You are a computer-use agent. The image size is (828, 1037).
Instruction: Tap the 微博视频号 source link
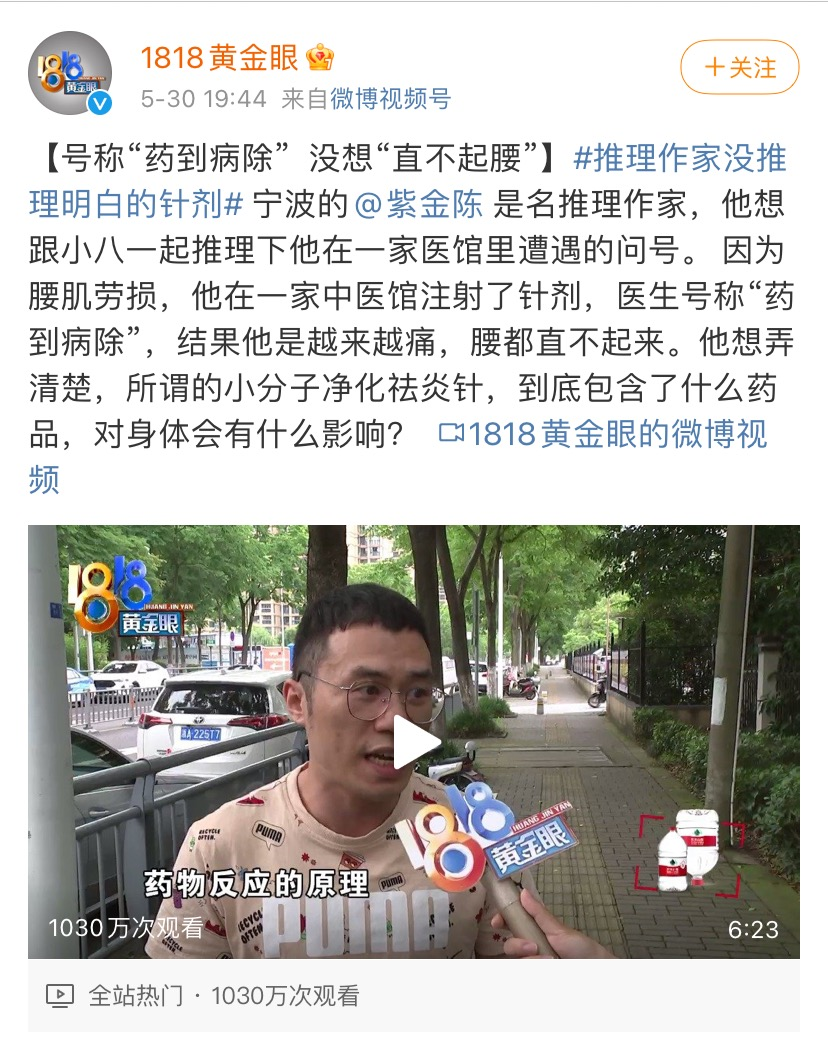[x=391, y=98]
